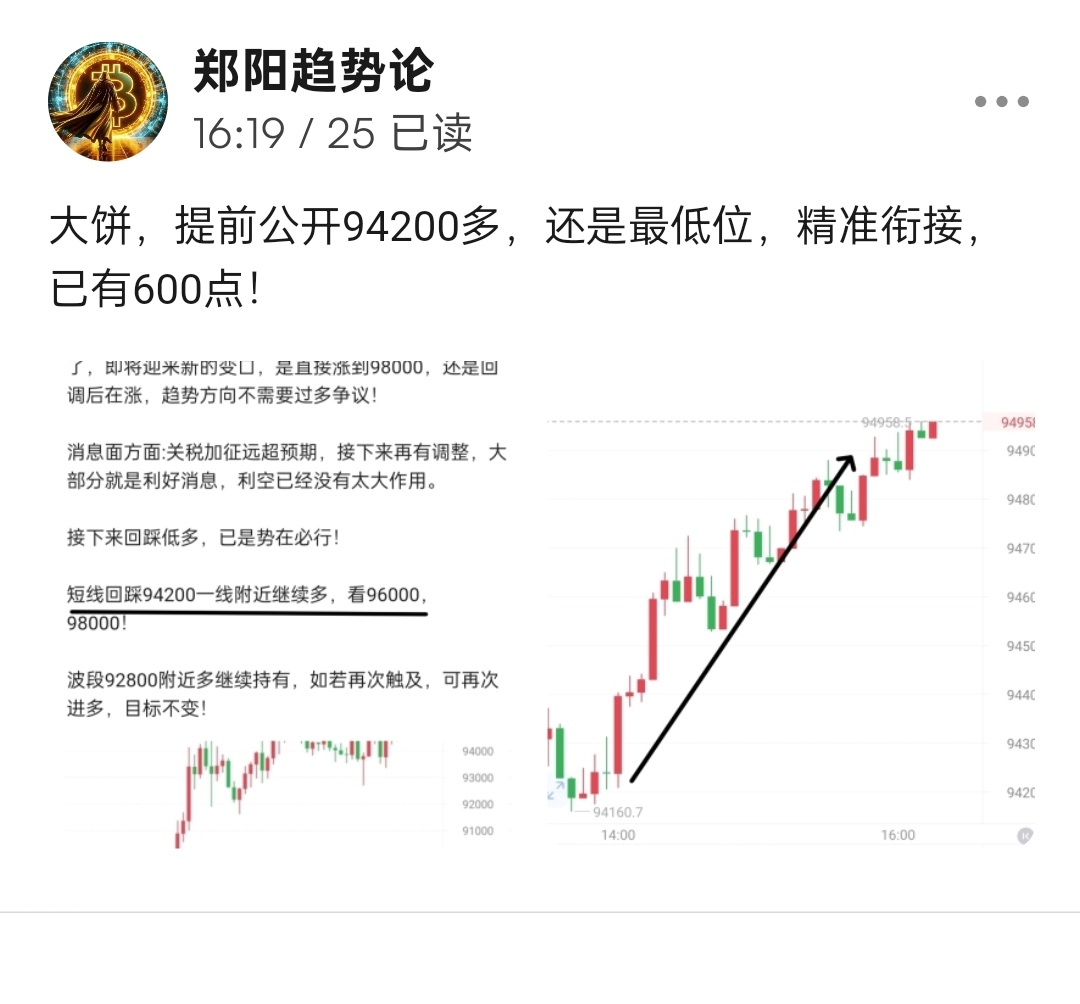Open the attached chart image in the post
This screenshot has height=1004, width=1080.
540,600
